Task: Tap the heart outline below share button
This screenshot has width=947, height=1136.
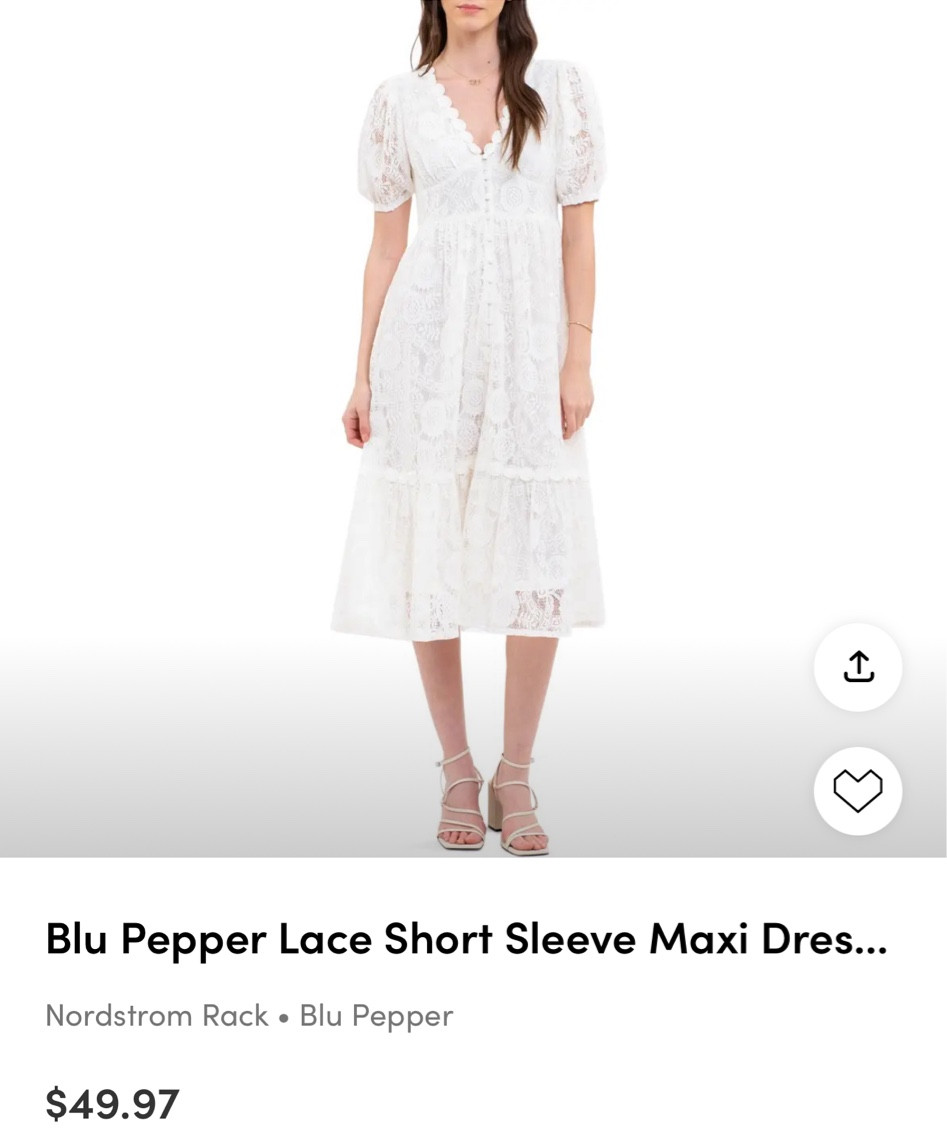Action: (x=858, y=790)
